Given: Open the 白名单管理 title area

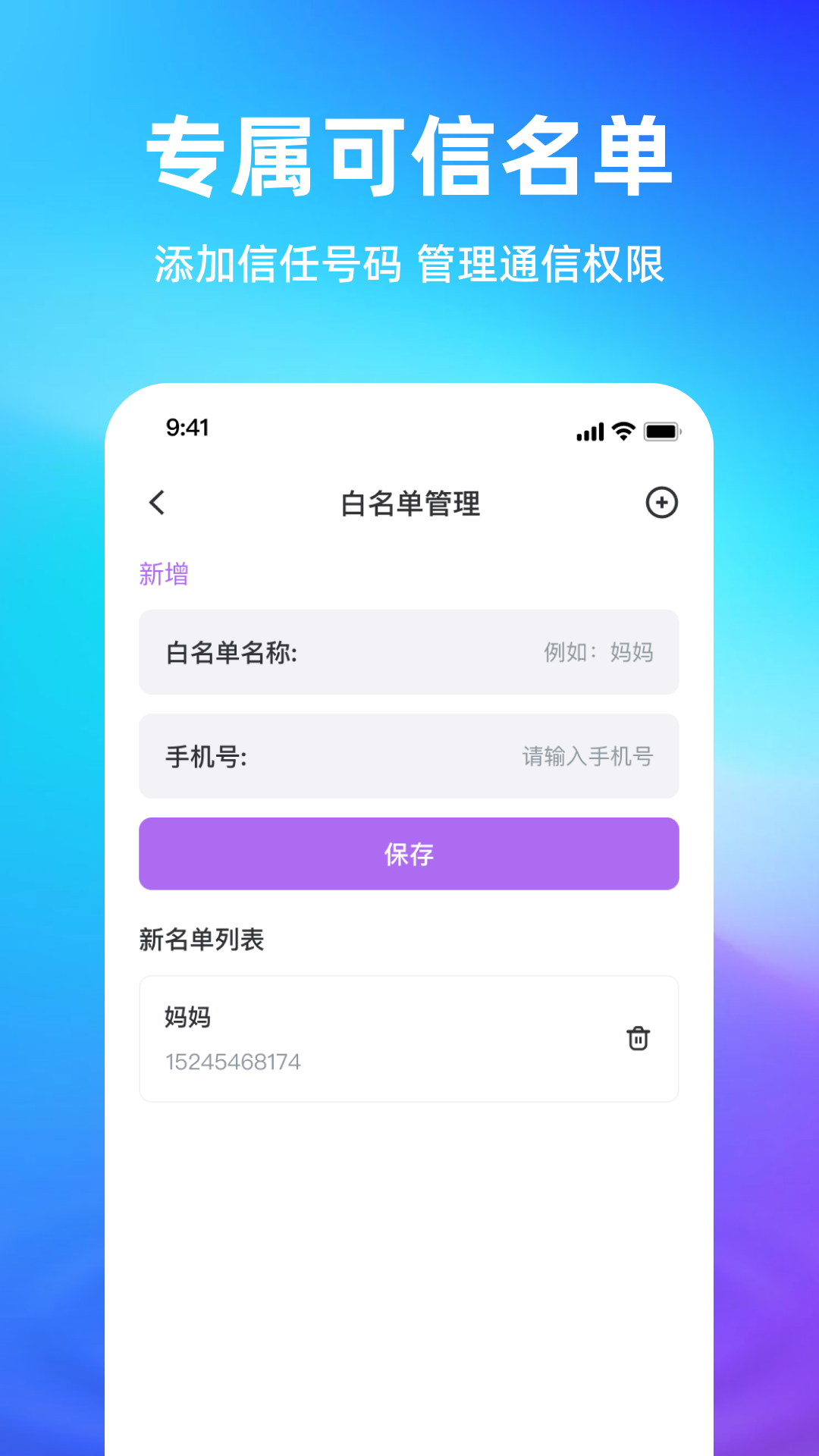Looking at the screenshot, I should coord(409,503).
